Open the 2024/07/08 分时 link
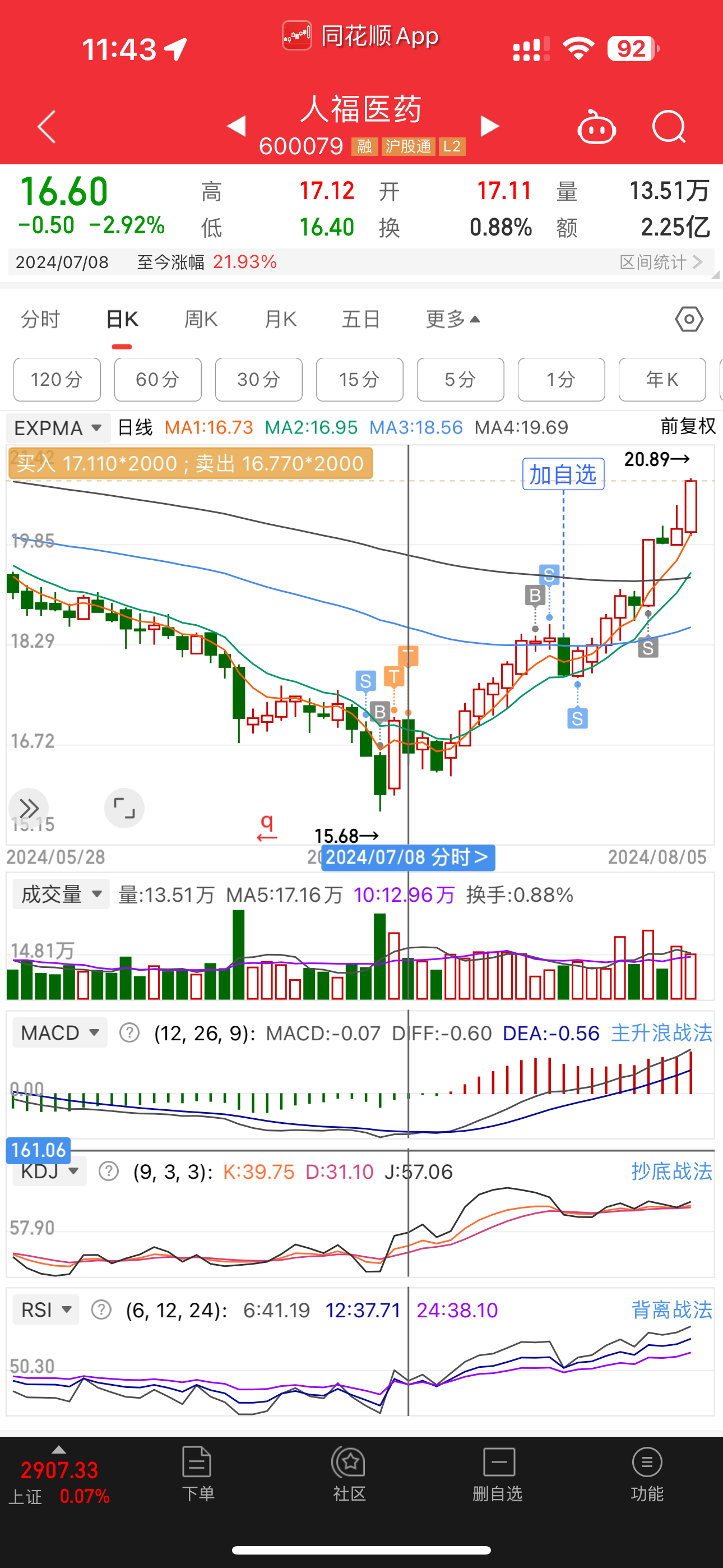The height and width of the screenshot is (1568, 723). click(x=408, y=857)
